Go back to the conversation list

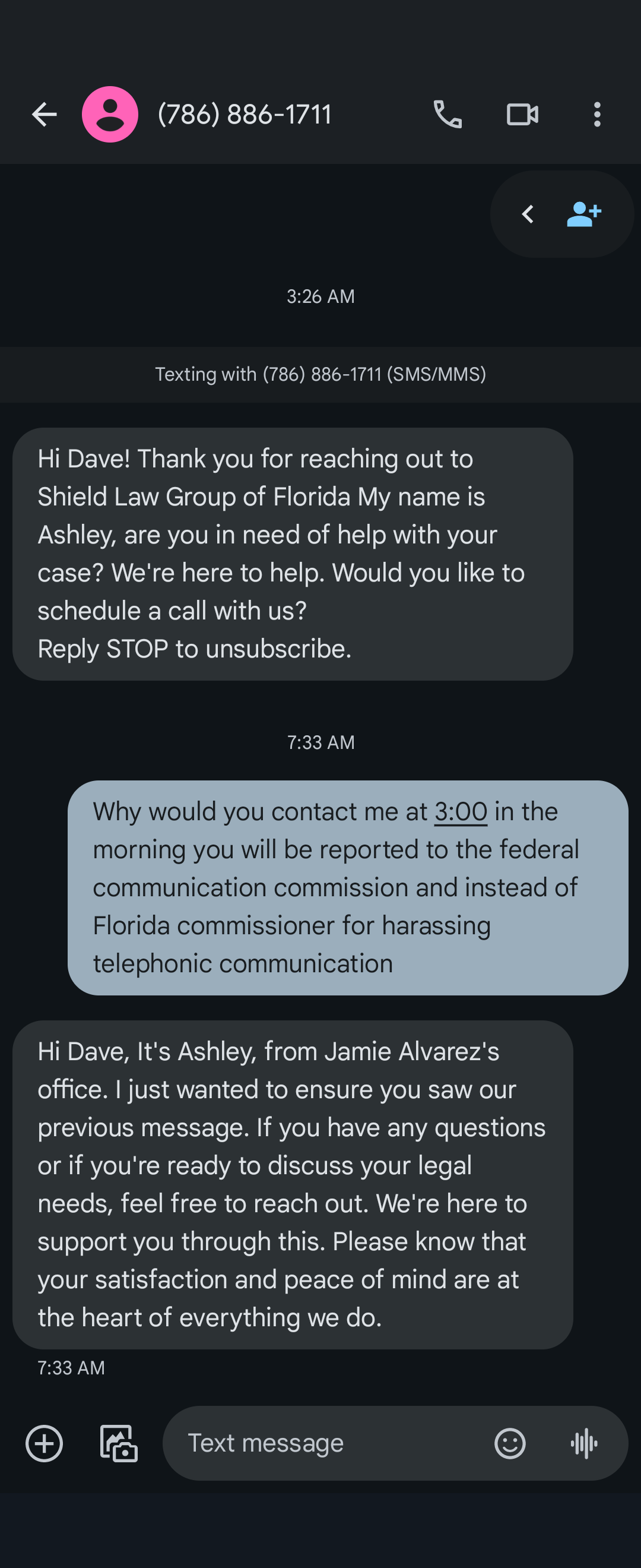coord(45,115)
